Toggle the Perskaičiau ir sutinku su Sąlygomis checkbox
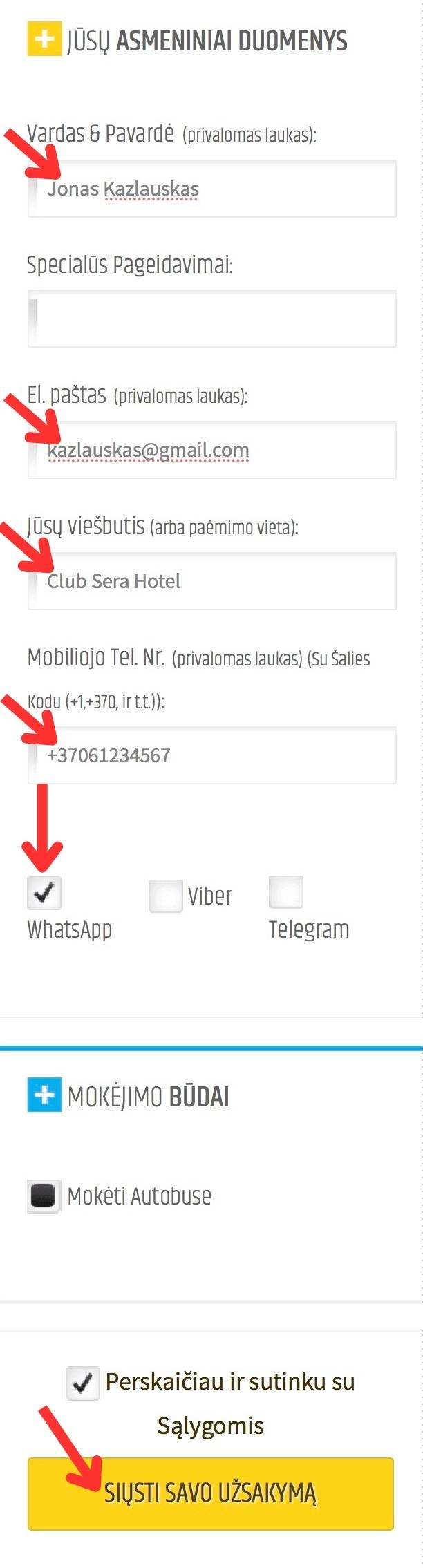Viewport: 423px width, 1568px height. click(82, 1383)
